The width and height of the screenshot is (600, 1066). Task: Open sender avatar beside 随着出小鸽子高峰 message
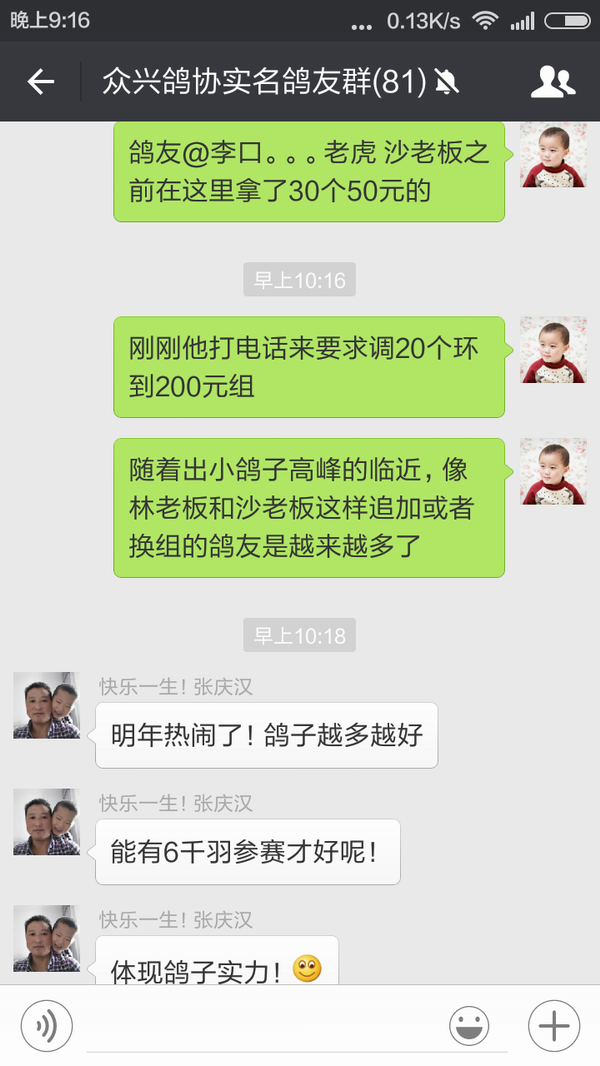click(553, 471)
